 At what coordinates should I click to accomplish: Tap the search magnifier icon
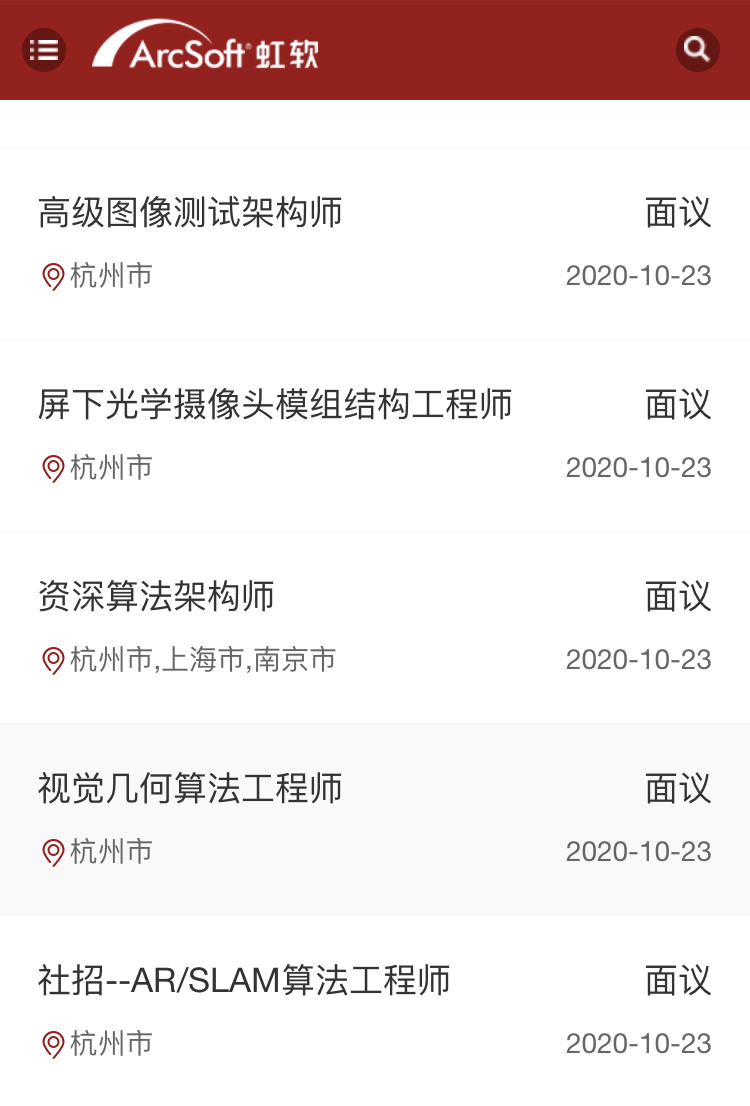[x=697, y=50]
